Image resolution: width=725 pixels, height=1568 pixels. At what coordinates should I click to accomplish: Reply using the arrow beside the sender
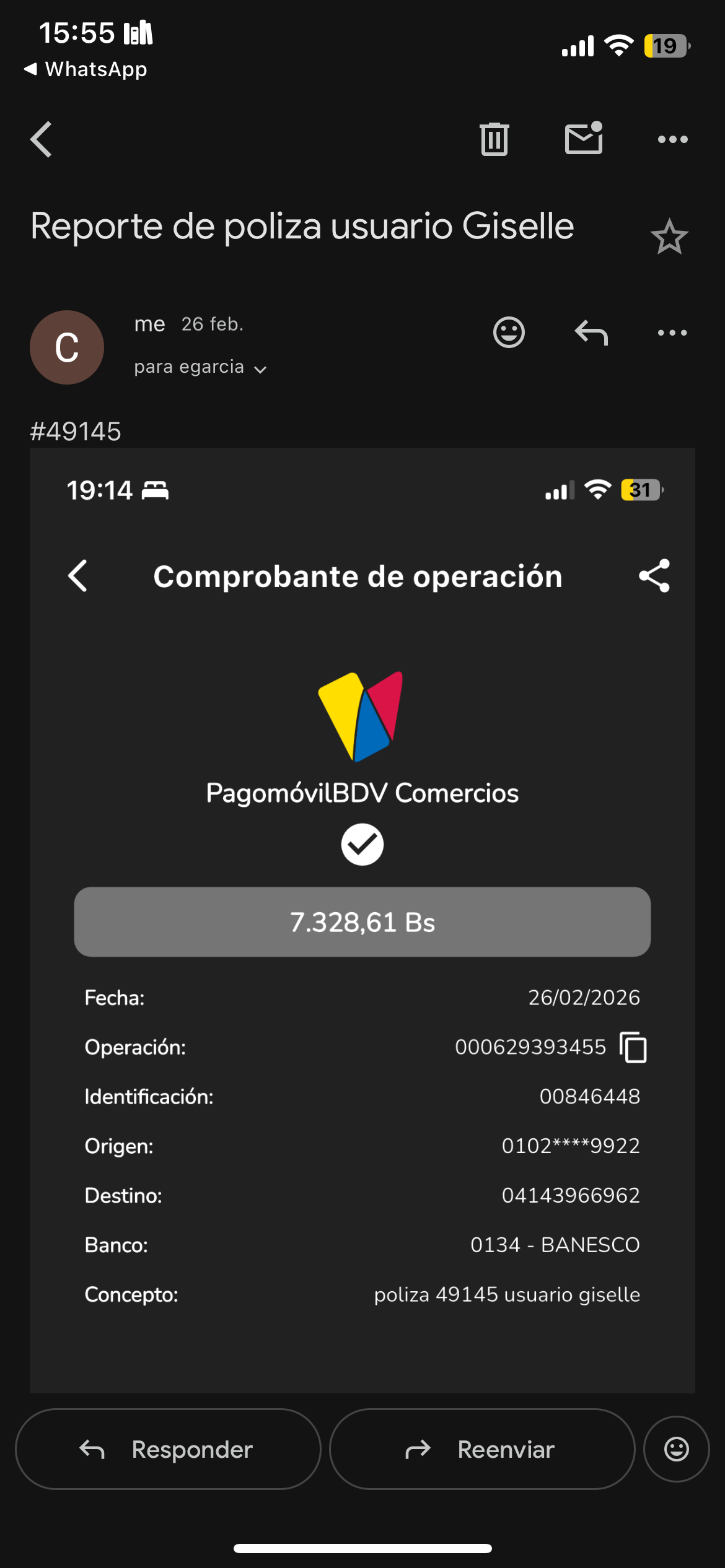coord(591,333)
